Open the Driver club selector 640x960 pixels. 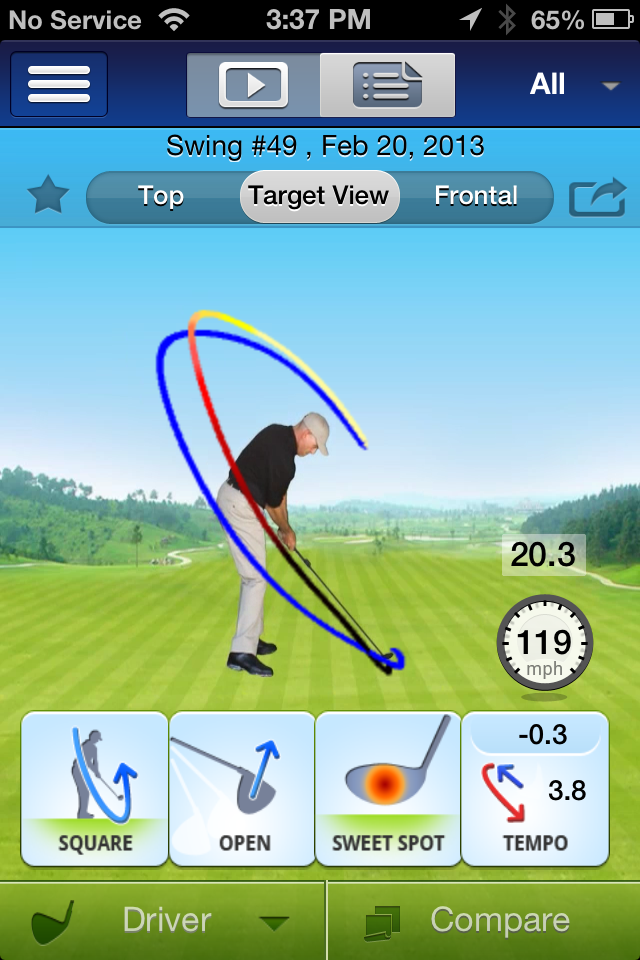pos(163,920)
